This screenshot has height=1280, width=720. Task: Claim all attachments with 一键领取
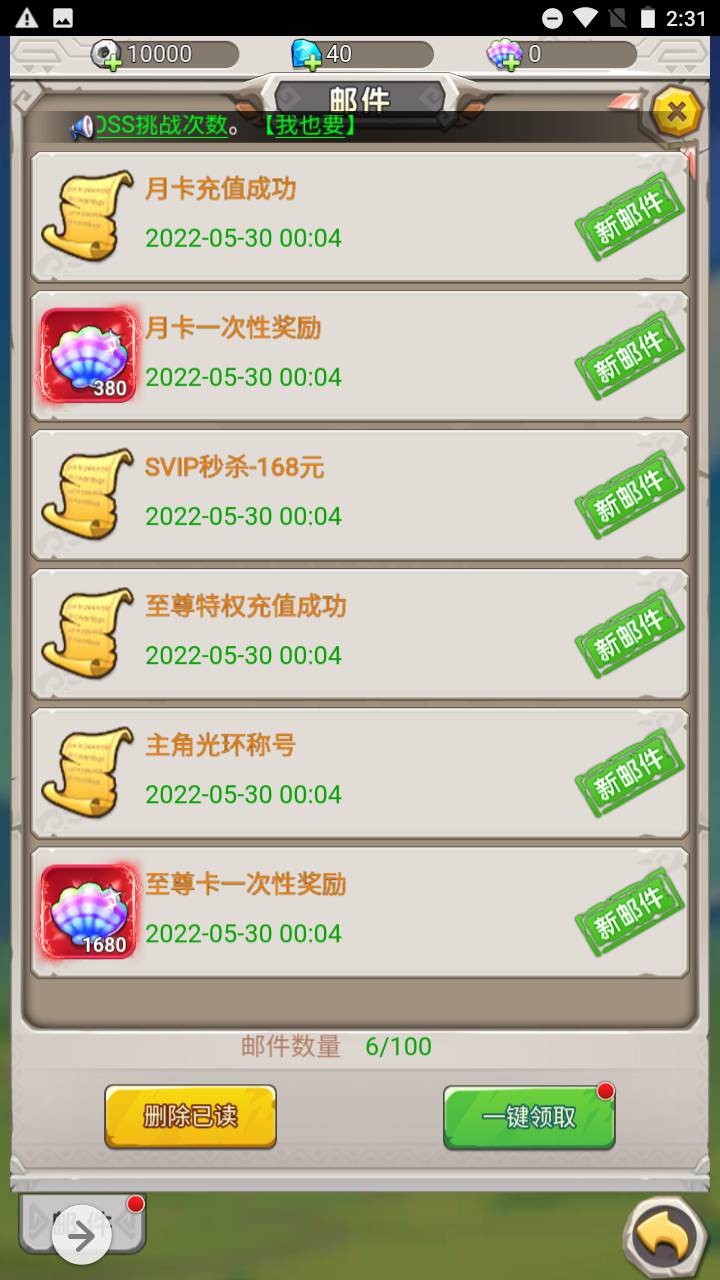point(529,1117)
